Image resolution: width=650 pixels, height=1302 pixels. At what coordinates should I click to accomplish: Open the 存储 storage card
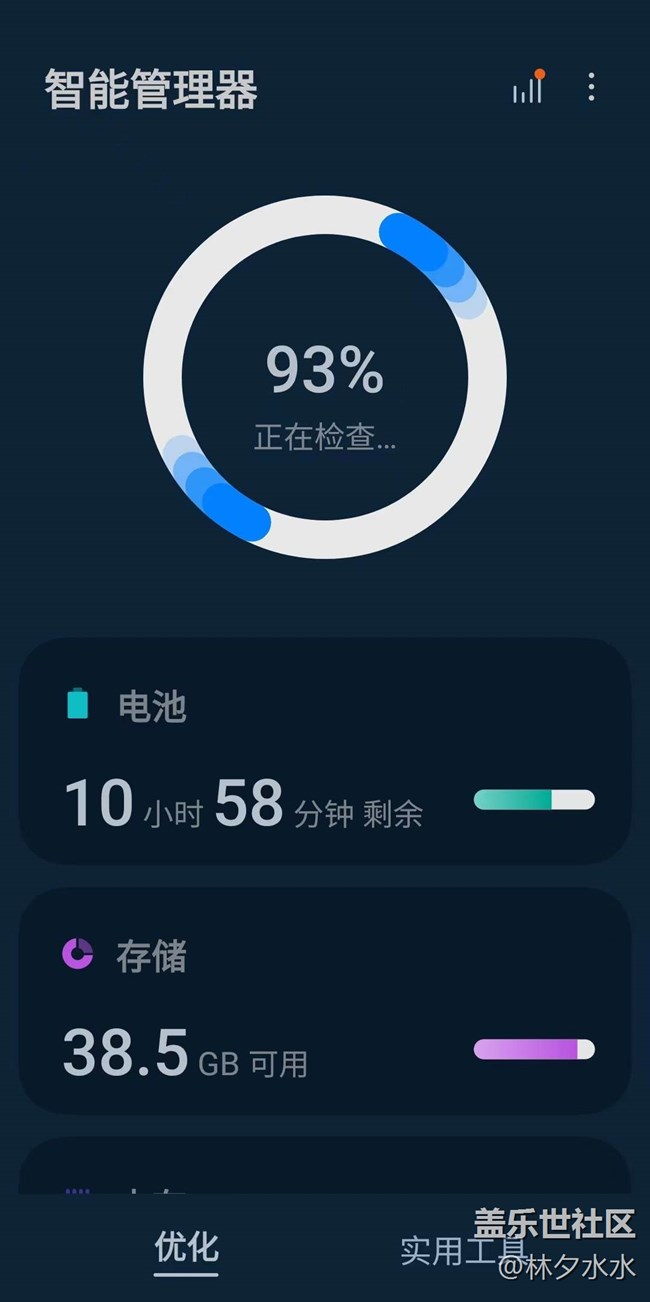pyautogui.click(x=325, y=1001)
